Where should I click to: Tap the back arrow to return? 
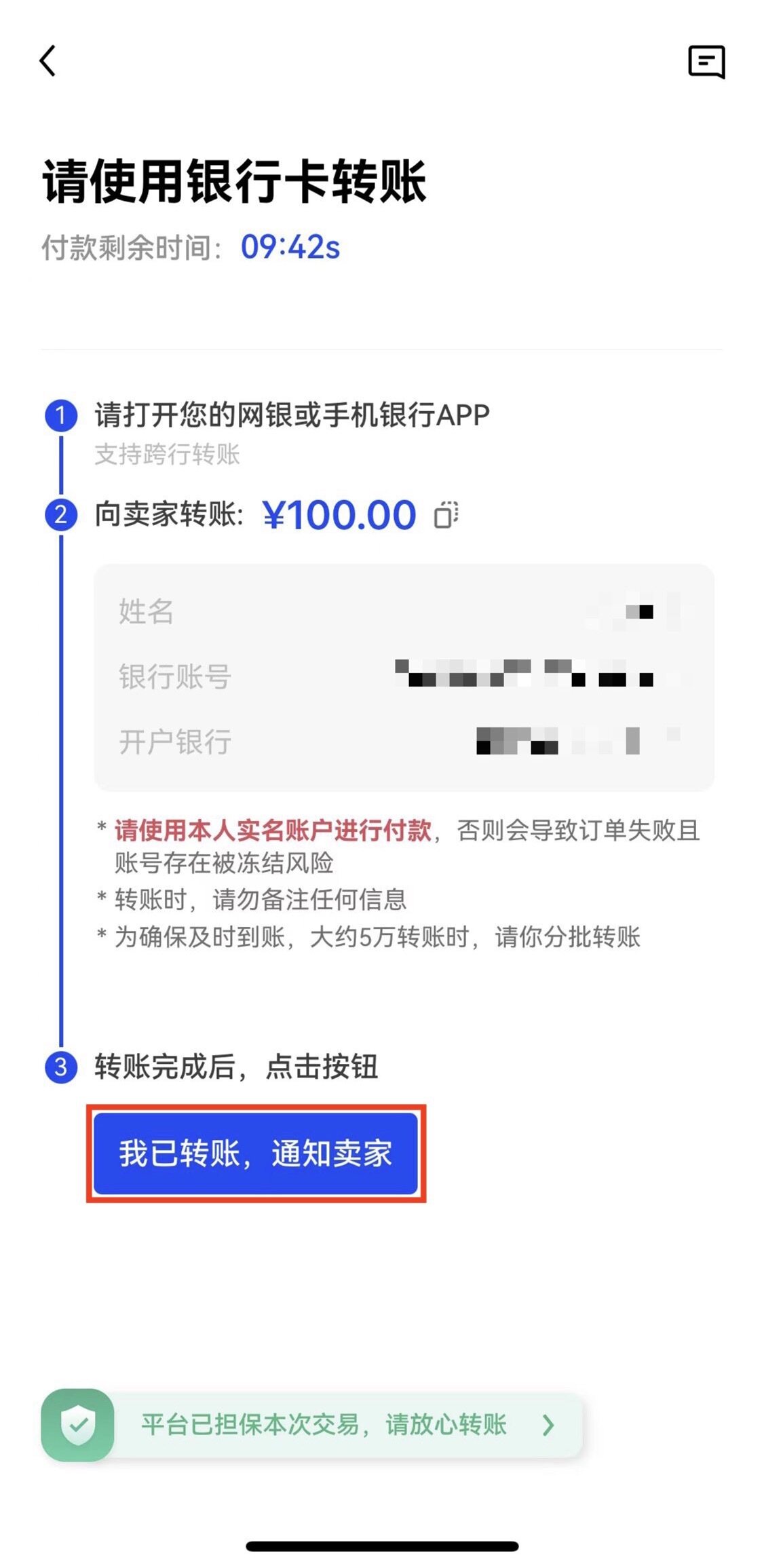coord(47,62)
